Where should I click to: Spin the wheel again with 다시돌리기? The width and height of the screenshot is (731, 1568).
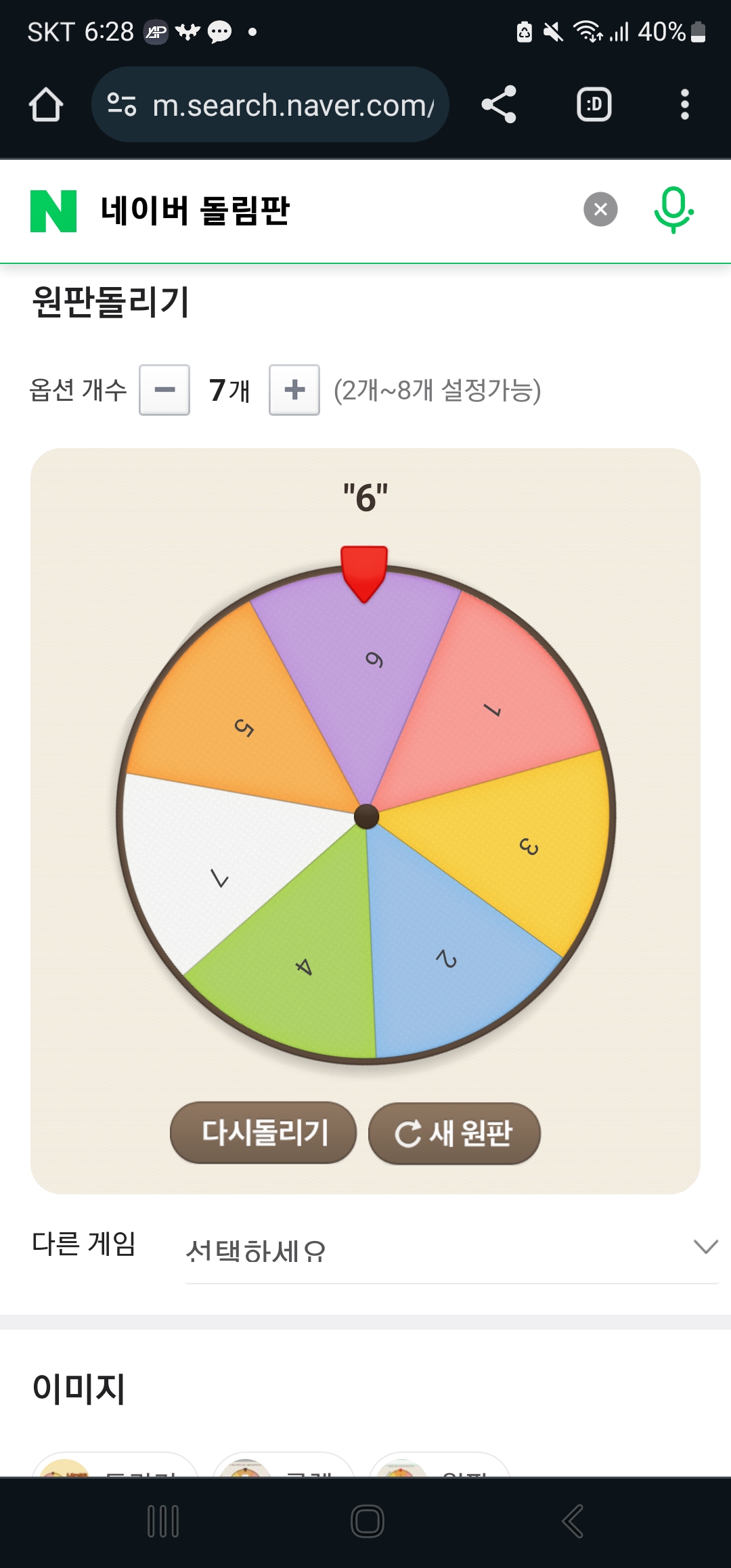point(263,1133)
